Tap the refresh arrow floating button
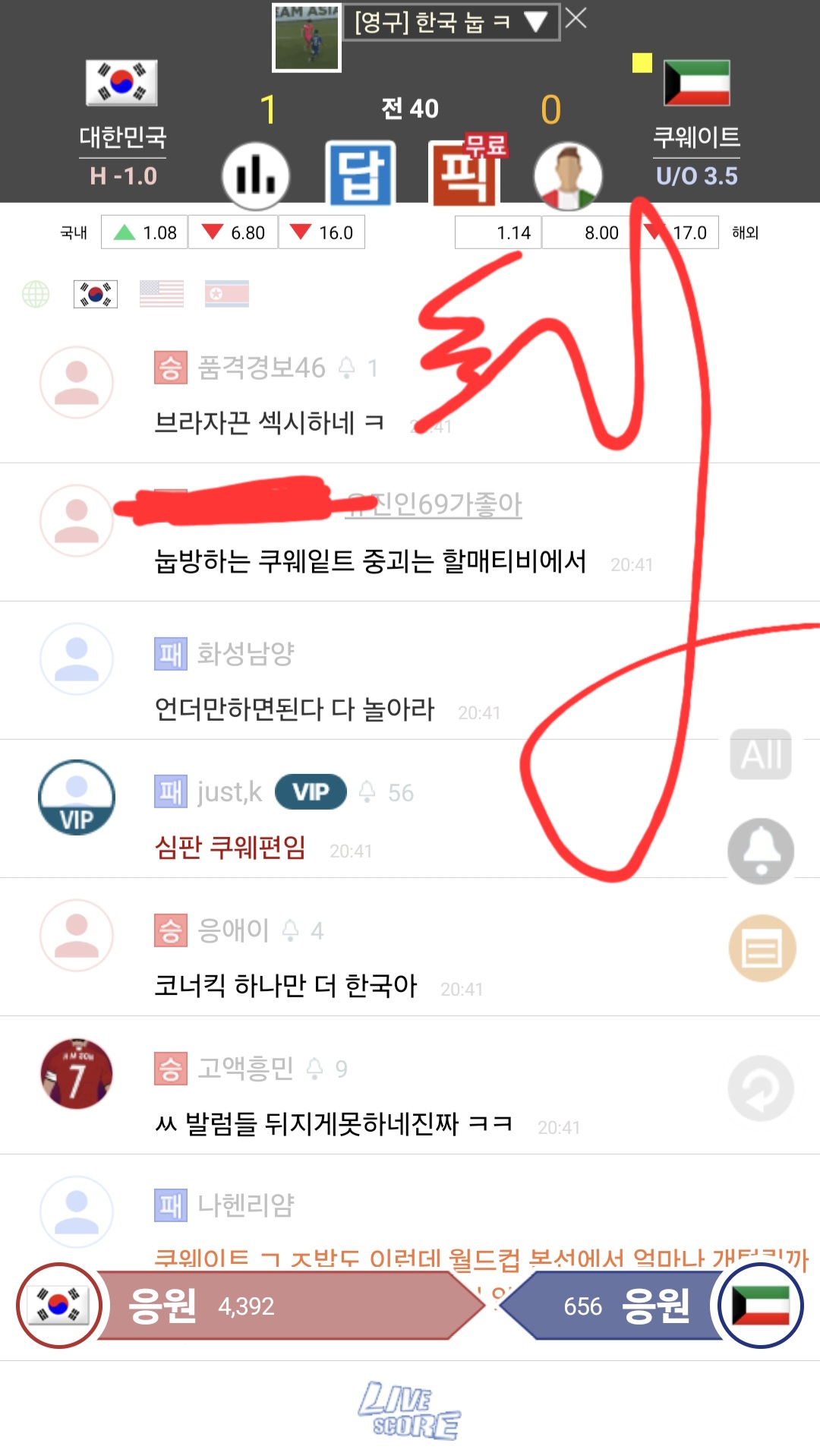820x1456 pixels. pyautogui.click(x=761, y=1088)
